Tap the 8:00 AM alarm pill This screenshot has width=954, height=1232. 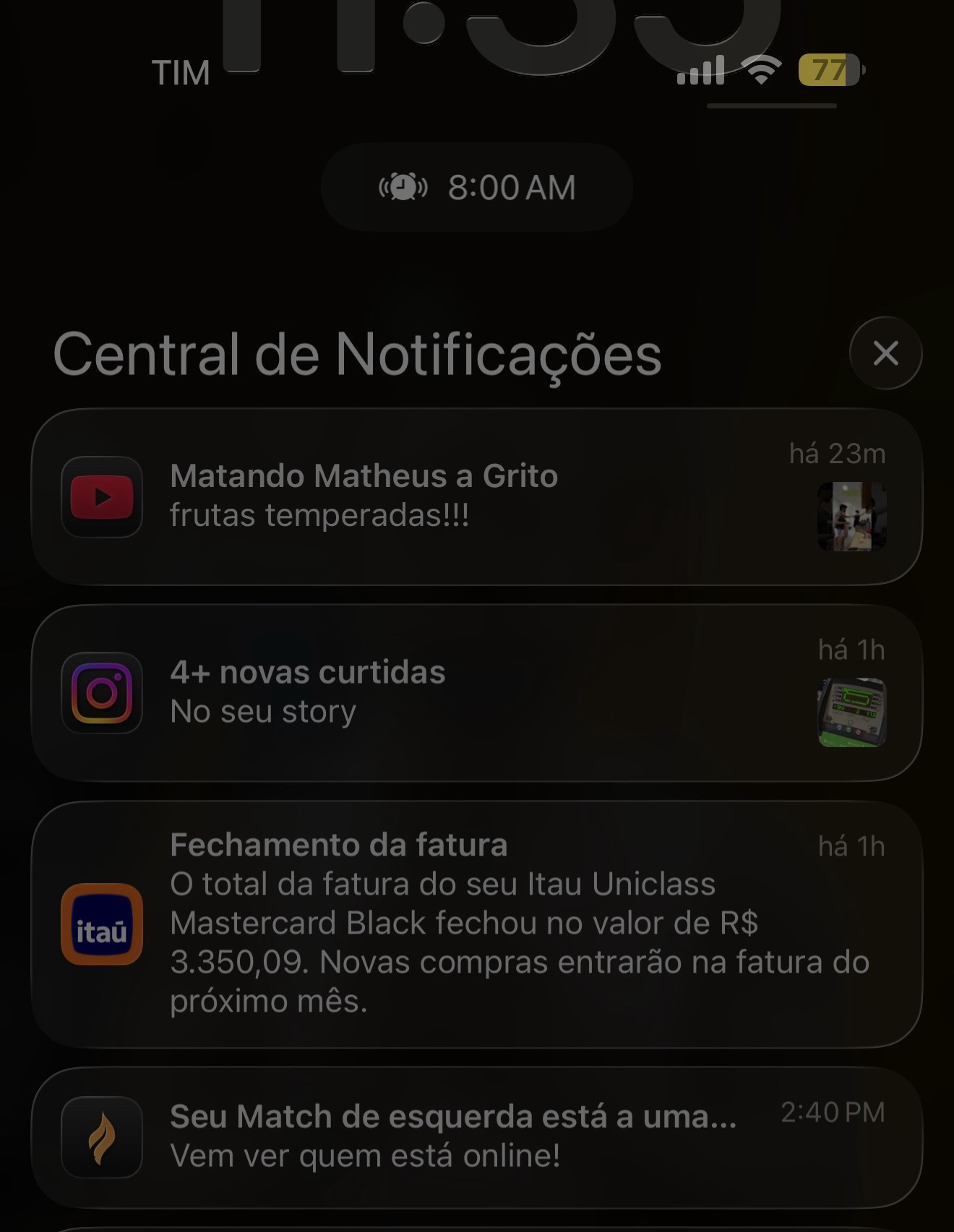(477, 187)
